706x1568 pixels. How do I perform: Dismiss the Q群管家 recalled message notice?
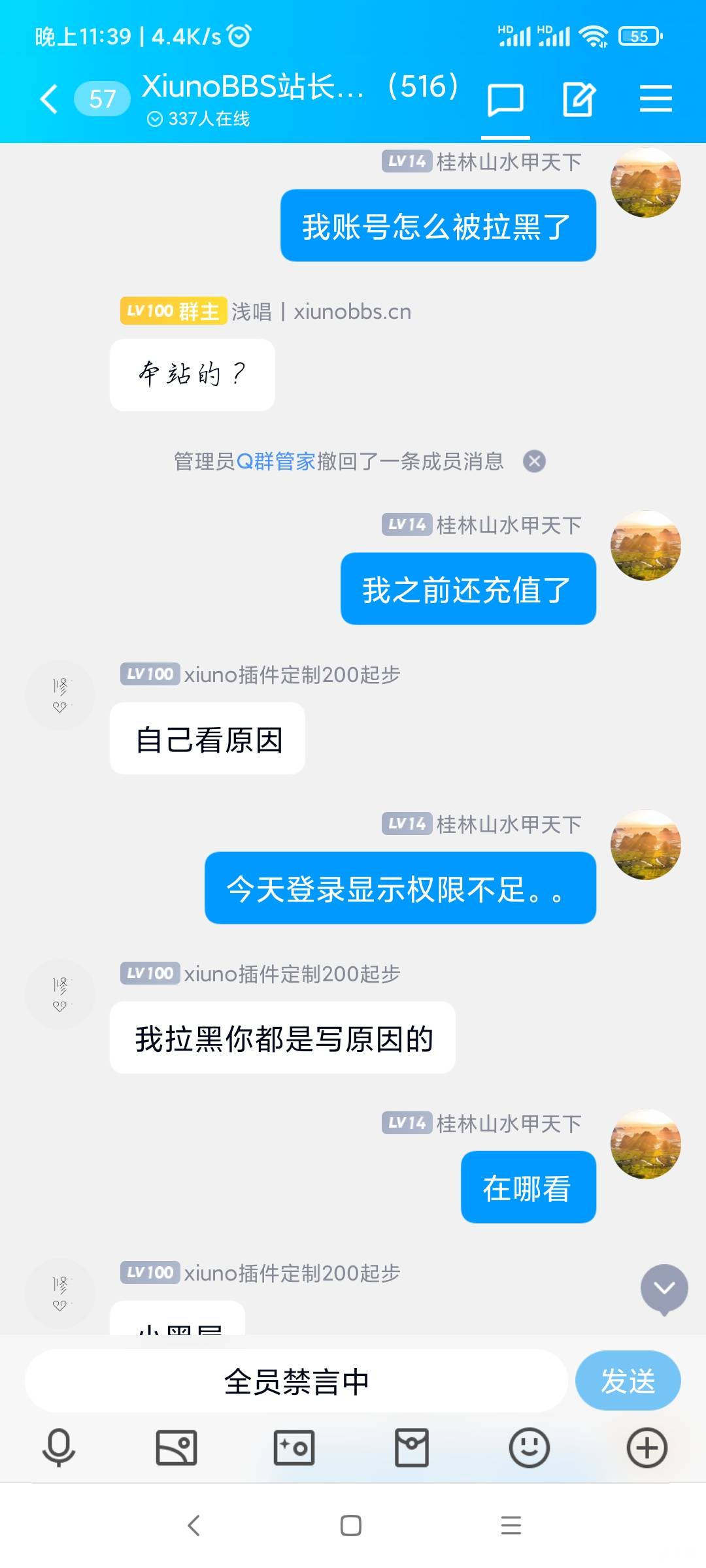click(534, 461)
